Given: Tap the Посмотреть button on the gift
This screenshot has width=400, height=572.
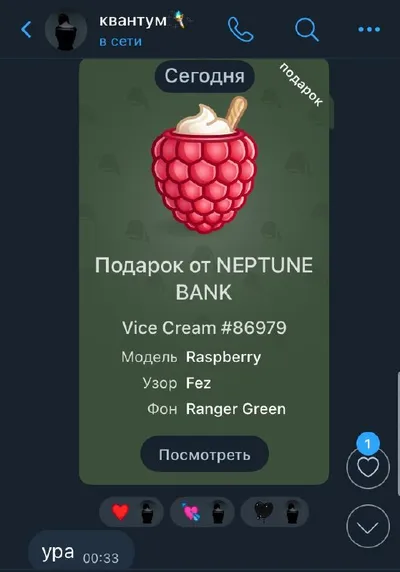Looking at the screenshot, I should (205, 454).
